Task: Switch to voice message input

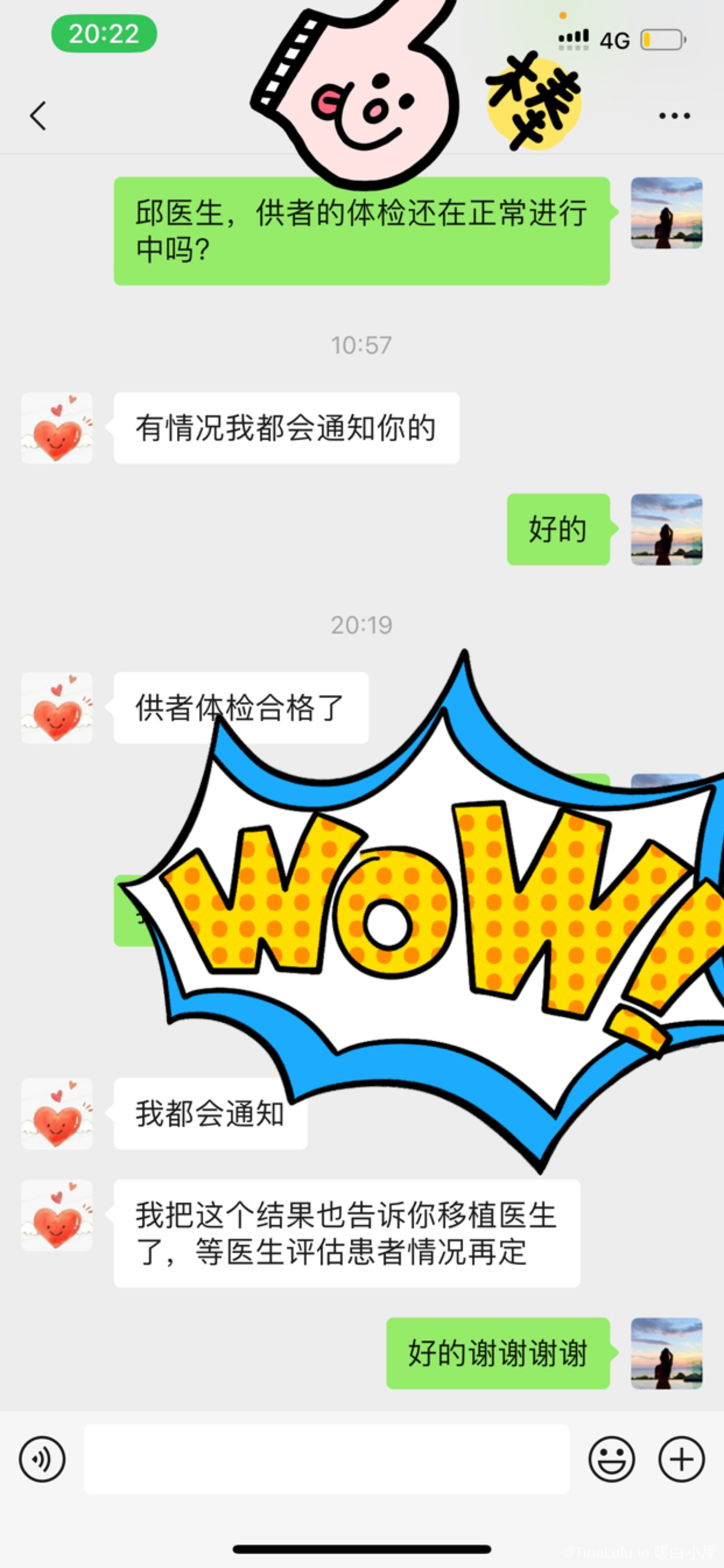Action: [x=42, y=1459]
